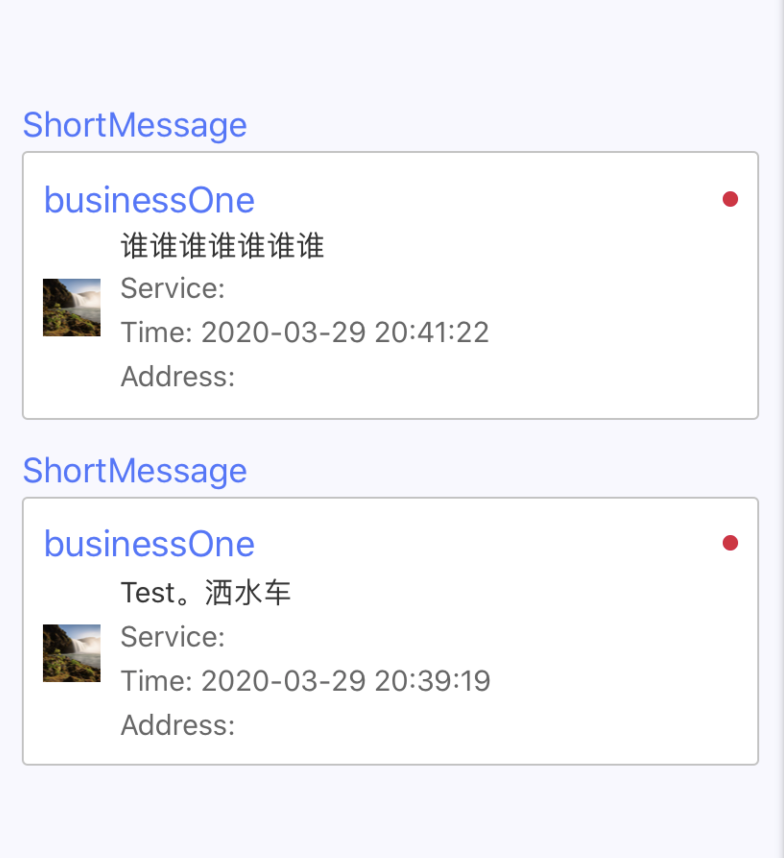Click the red unread badge on first message
The image size is (784, 858).
pos(731,199)
